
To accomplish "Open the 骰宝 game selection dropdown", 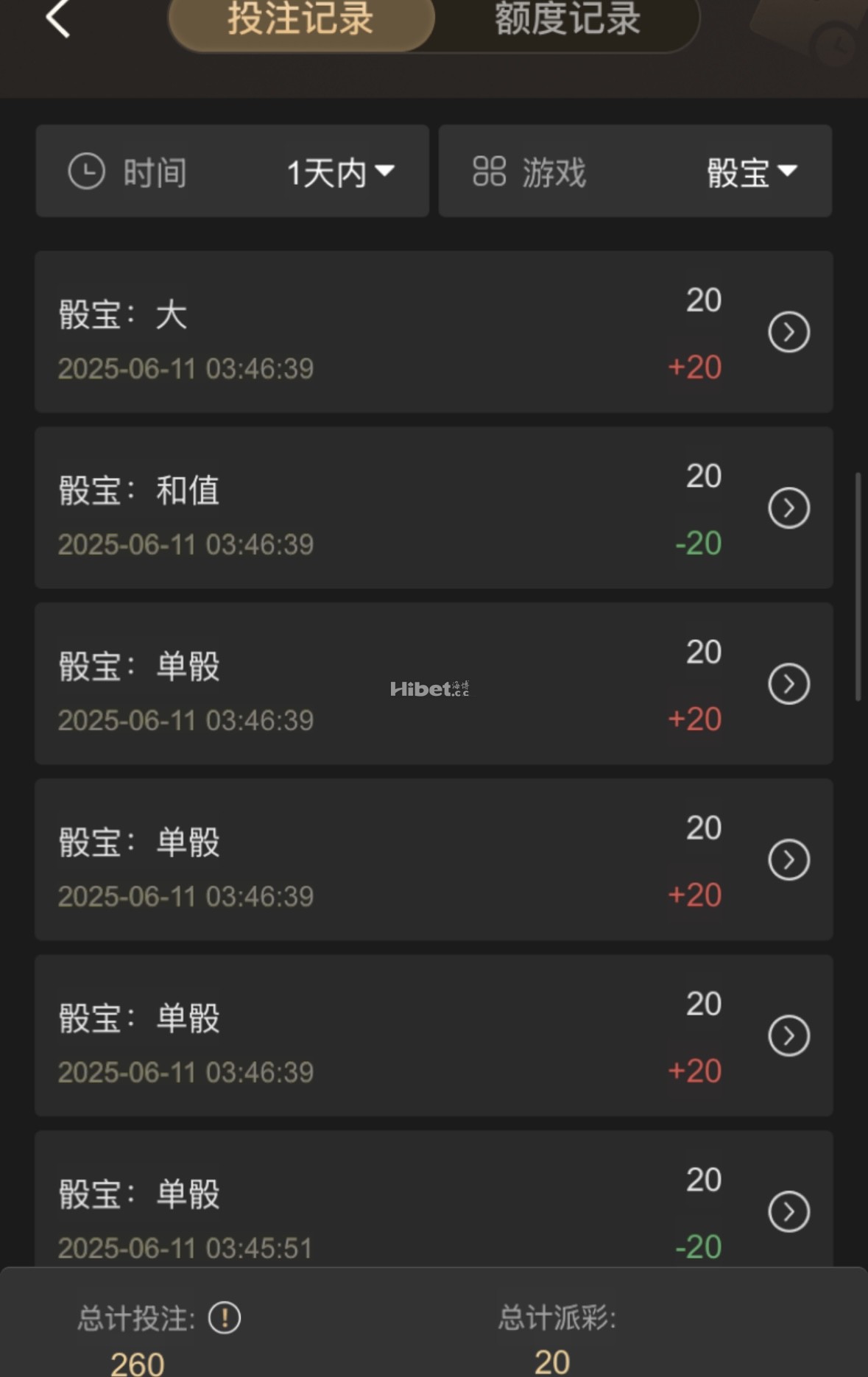I will [x=751, y=172].
